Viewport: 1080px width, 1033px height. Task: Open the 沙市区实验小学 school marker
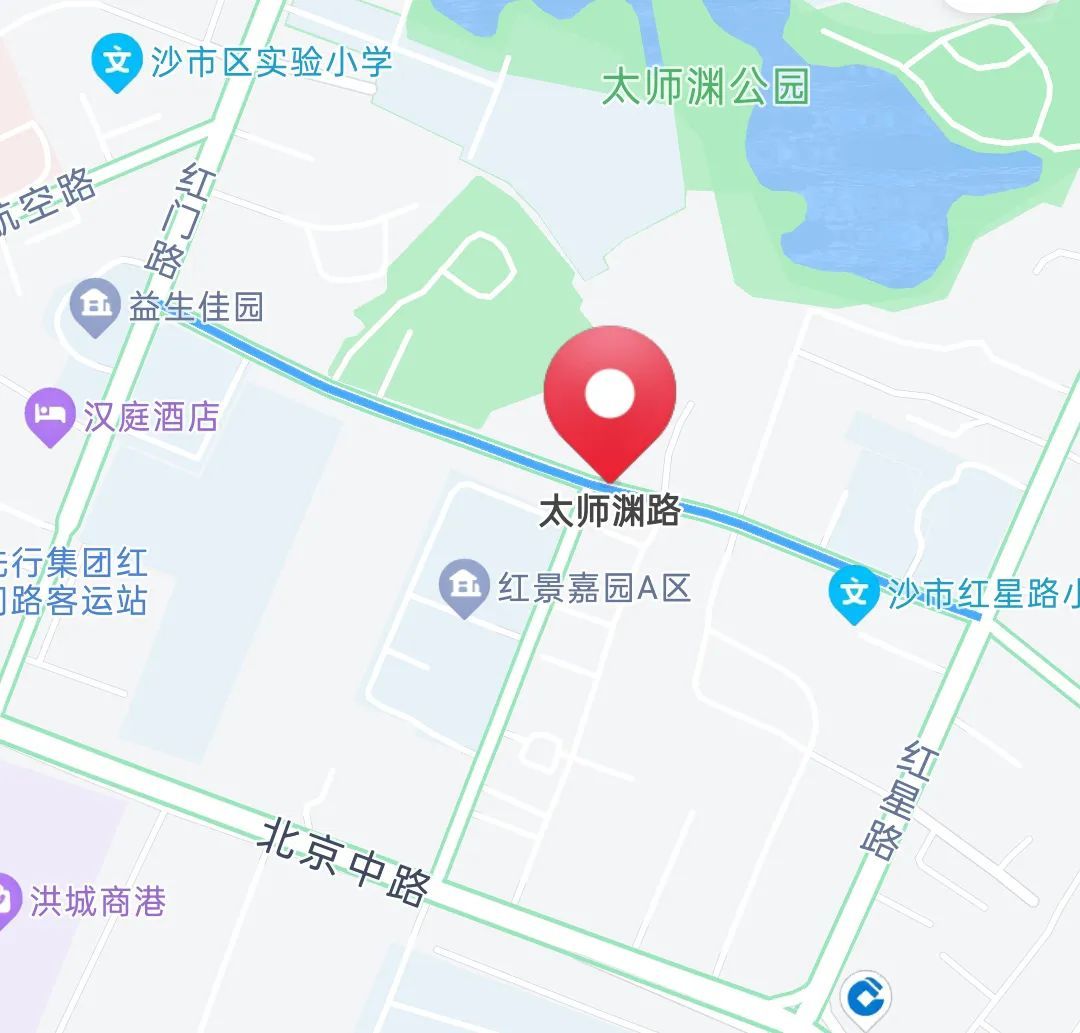coord(118,62)
